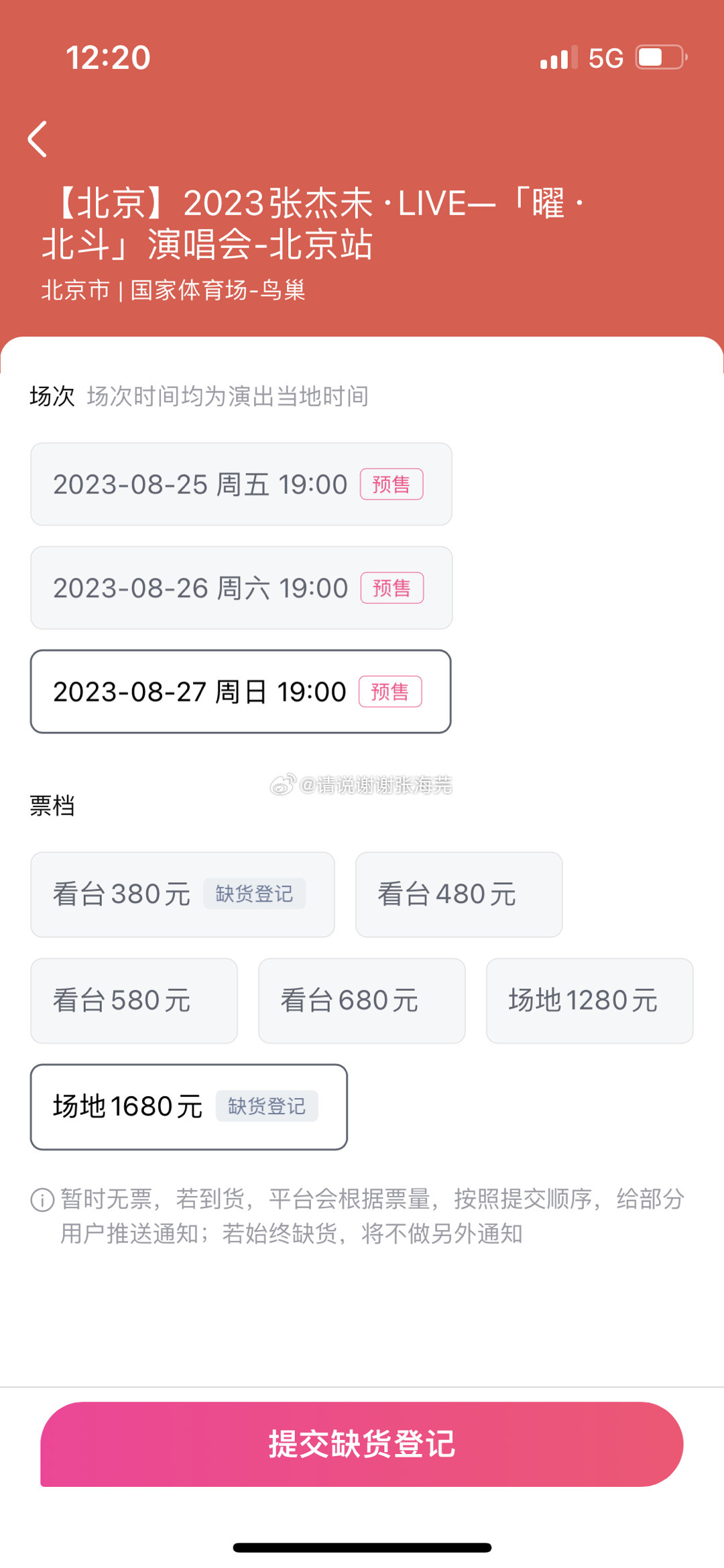This screenshot has height=1568, width=724.
Task: Pick the 2023-08-27 Sunday 19:00 session
Action: pos(241,691)
